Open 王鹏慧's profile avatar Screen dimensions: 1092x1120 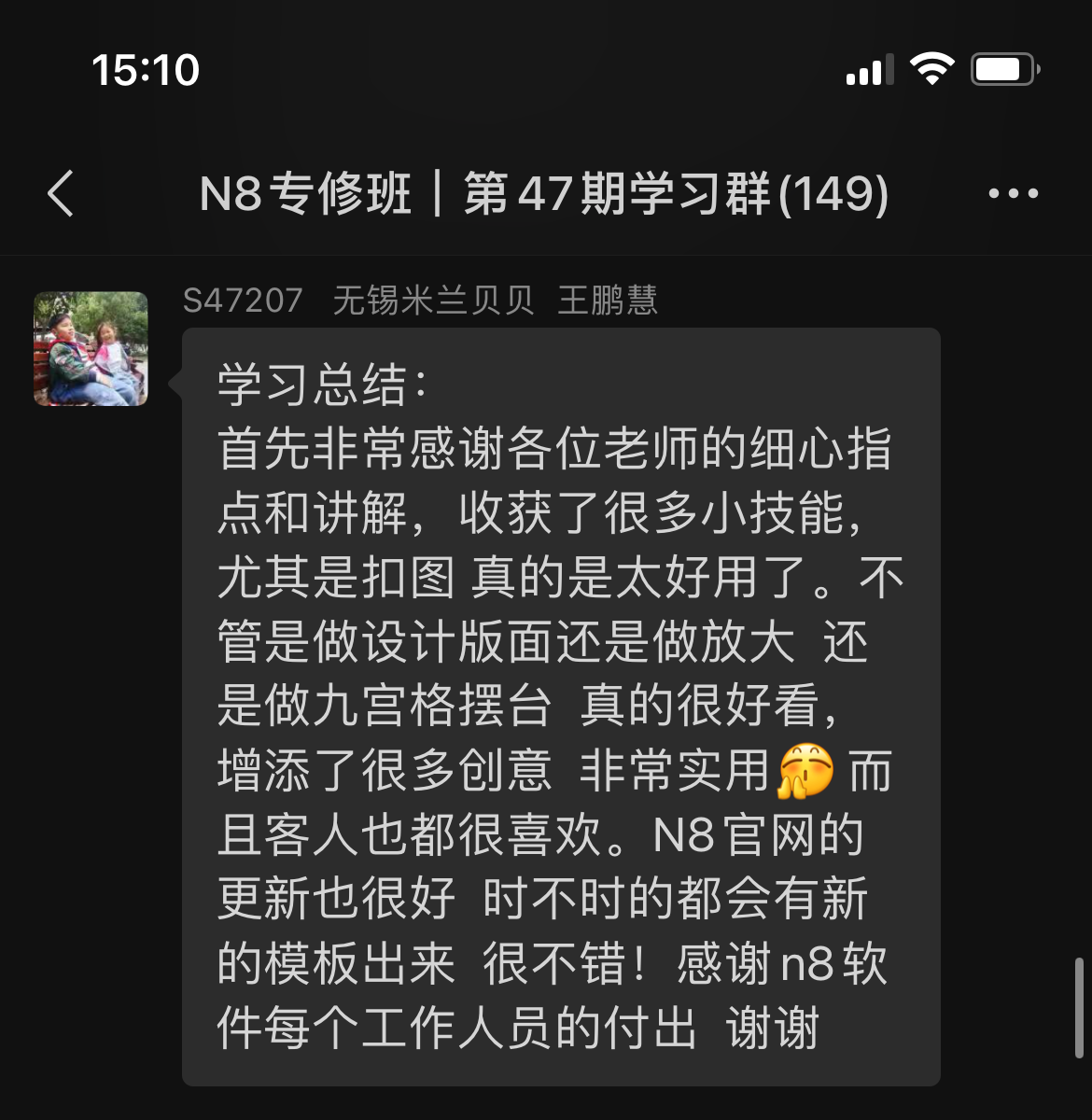click(91, 349)
